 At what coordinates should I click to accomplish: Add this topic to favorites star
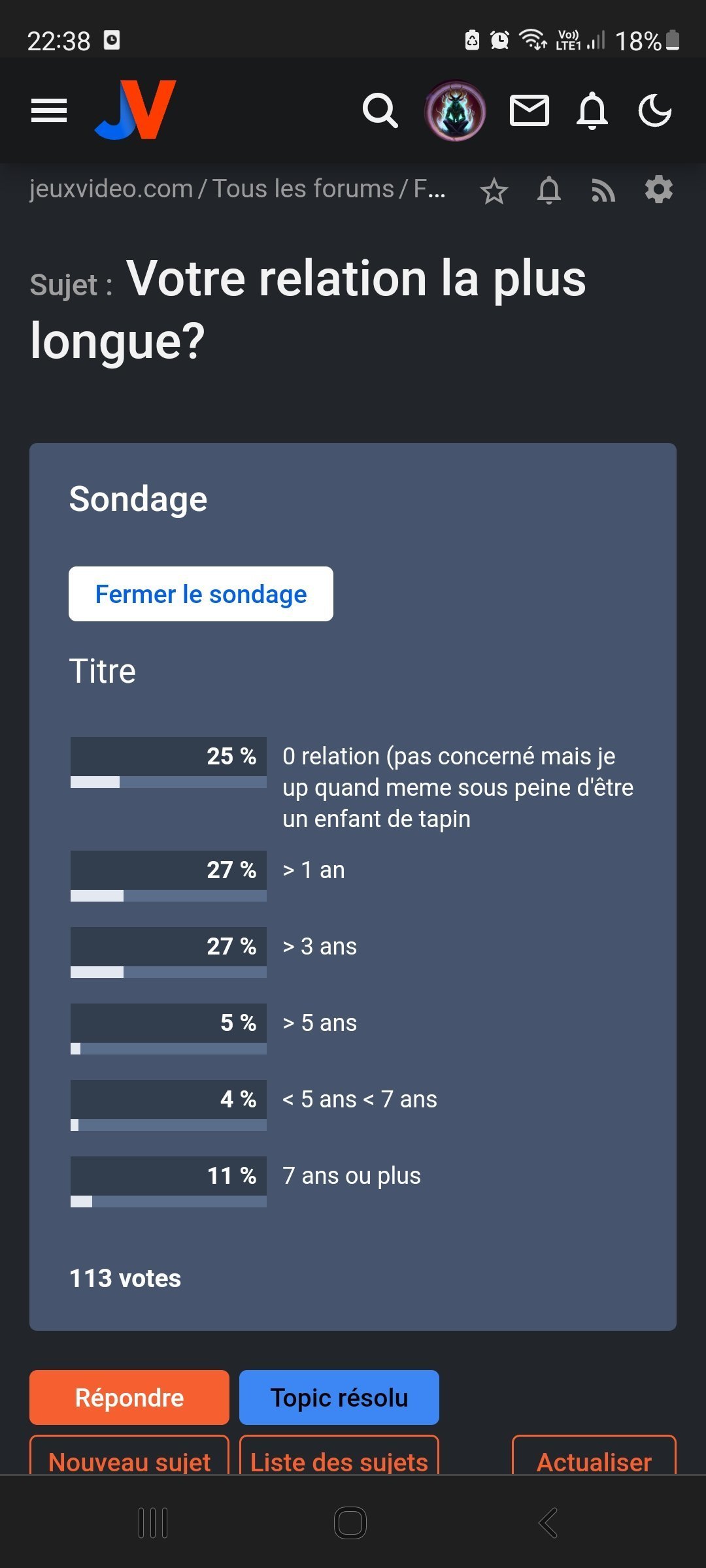pos(494,191)
